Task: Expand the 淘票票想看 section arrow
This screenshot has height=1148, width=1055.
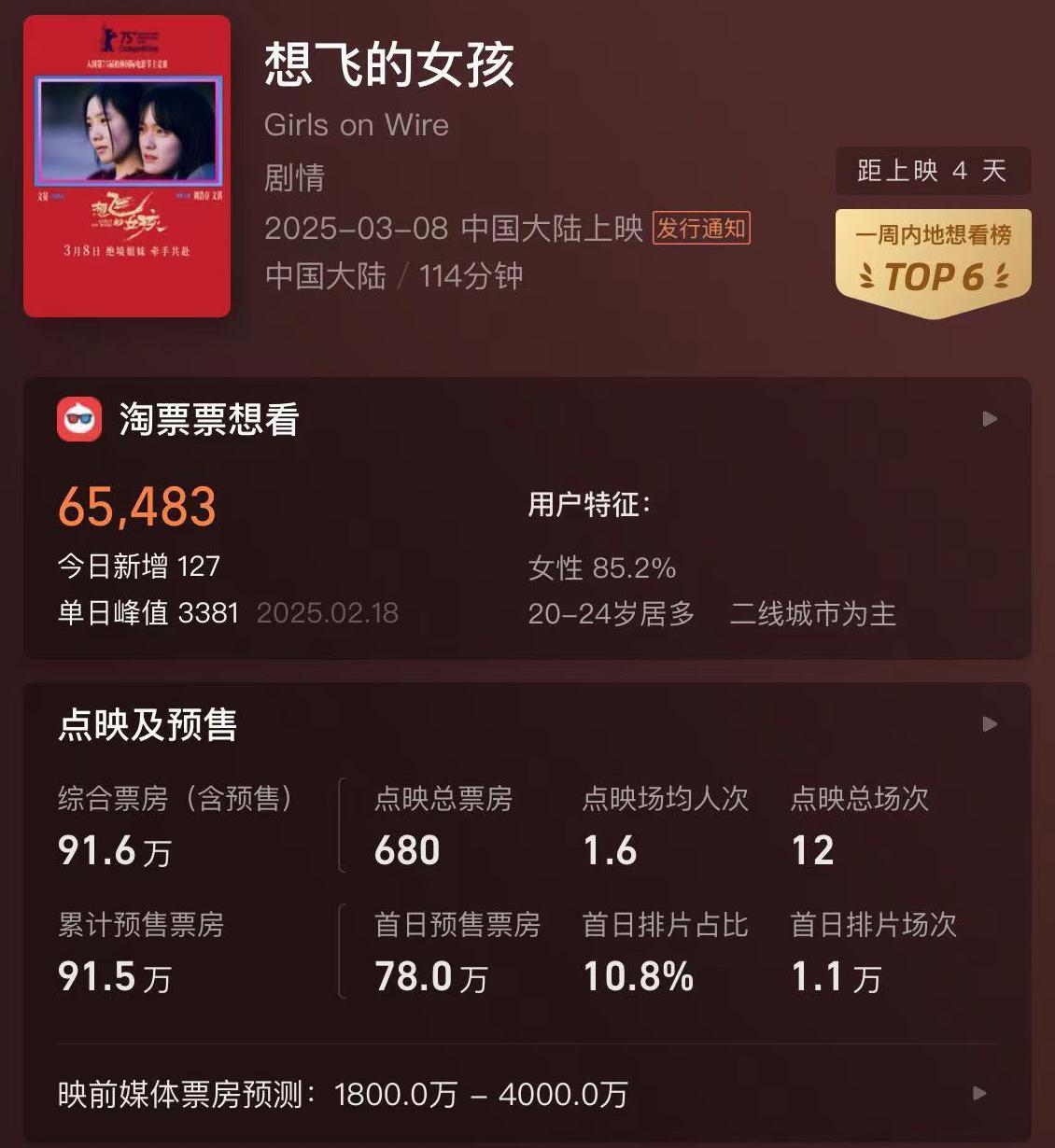Action: tap(991, 419)
